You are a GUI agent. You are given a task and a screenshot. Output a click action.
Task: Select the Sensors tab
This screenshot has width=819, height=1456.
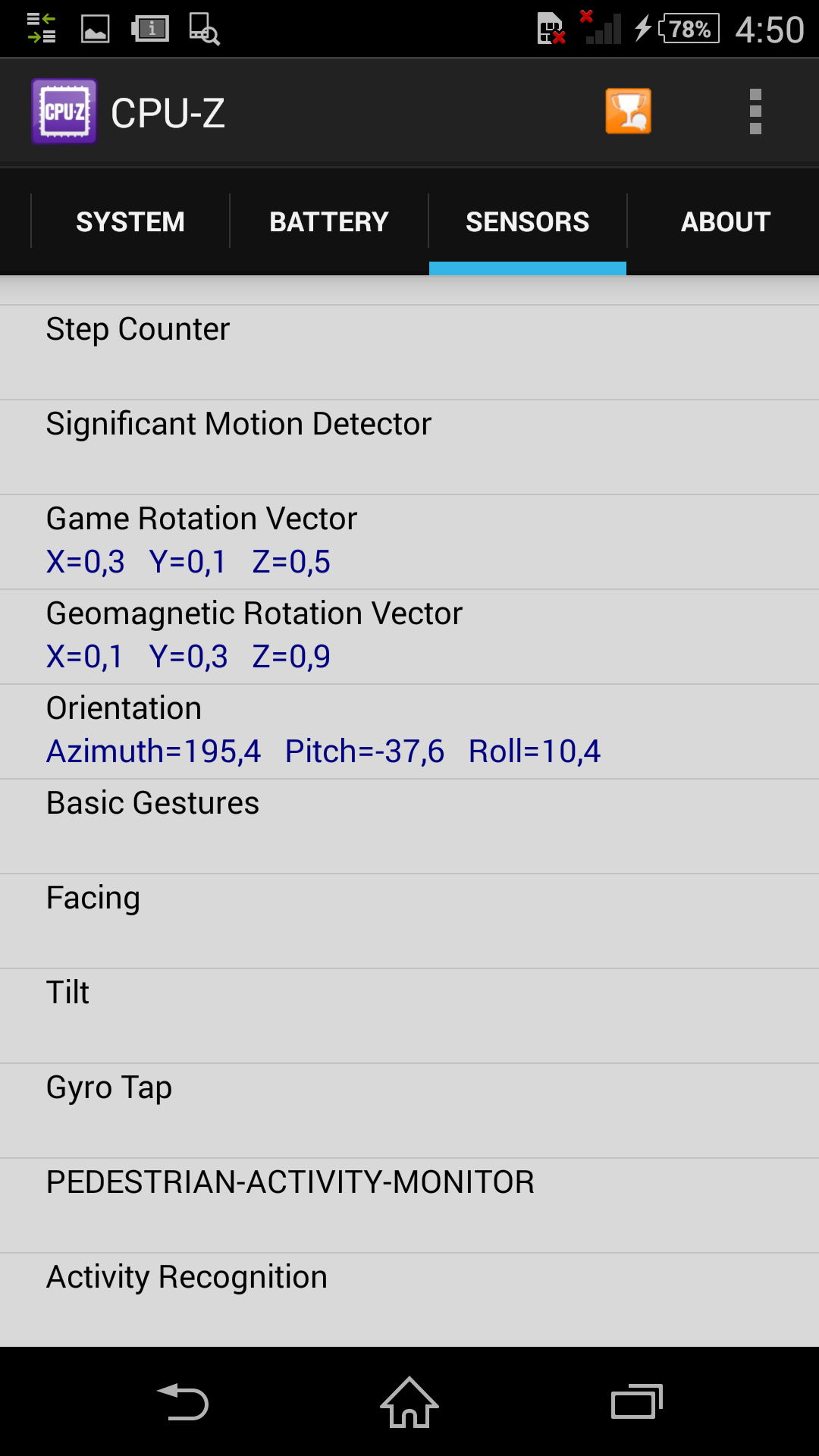(527, 221)
